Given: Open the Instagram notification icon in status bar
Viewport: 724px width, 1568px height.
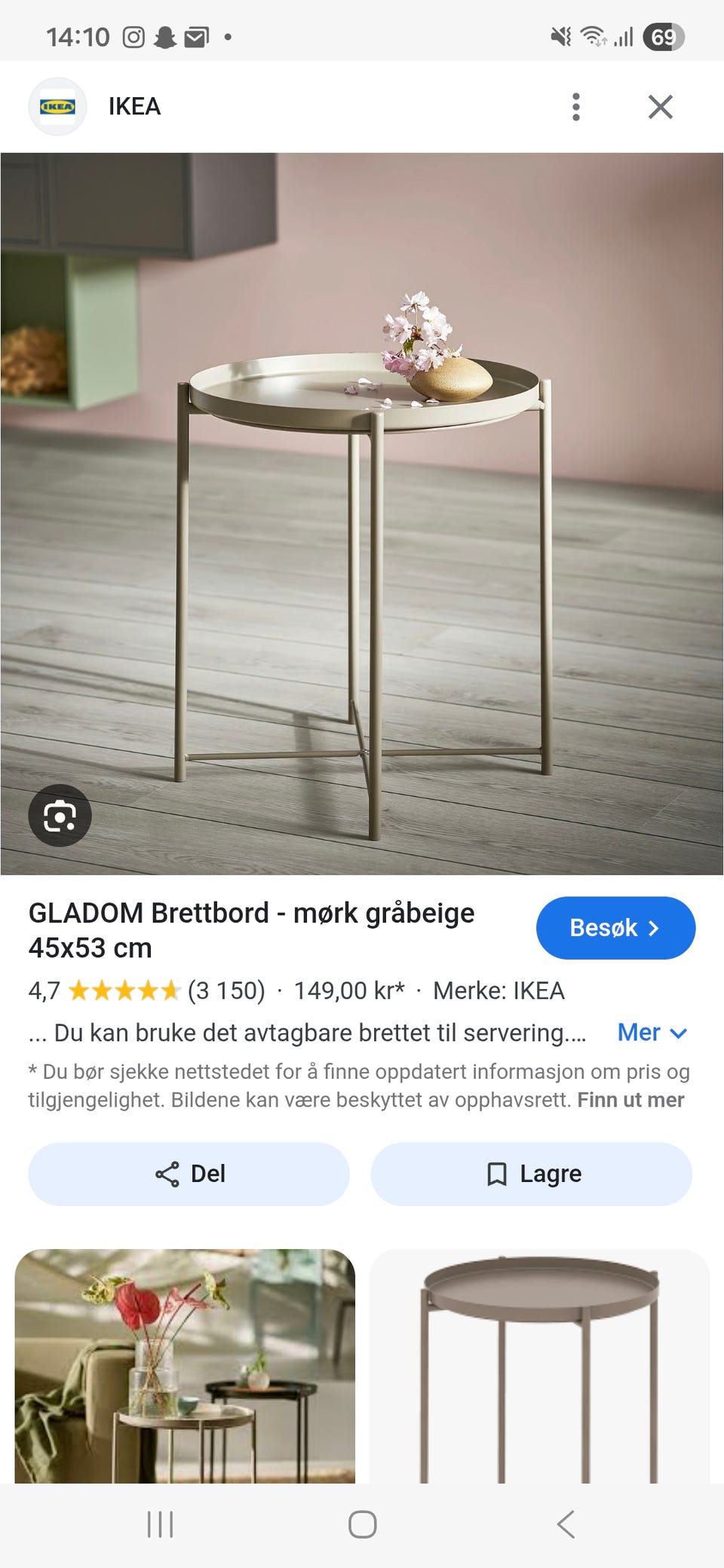Looking at the screenshot, I should tap(133, 35).
